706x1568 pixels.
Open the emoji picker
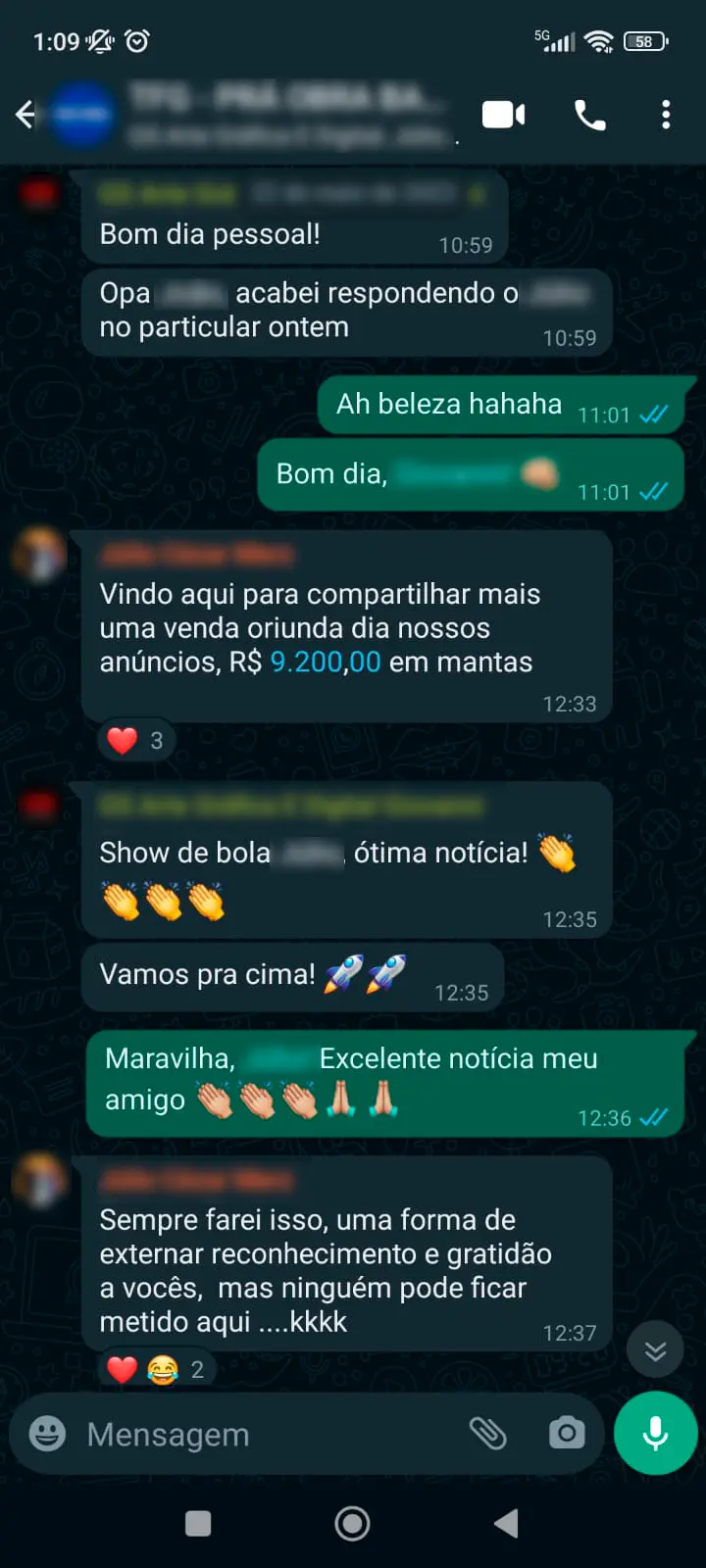45,1434
